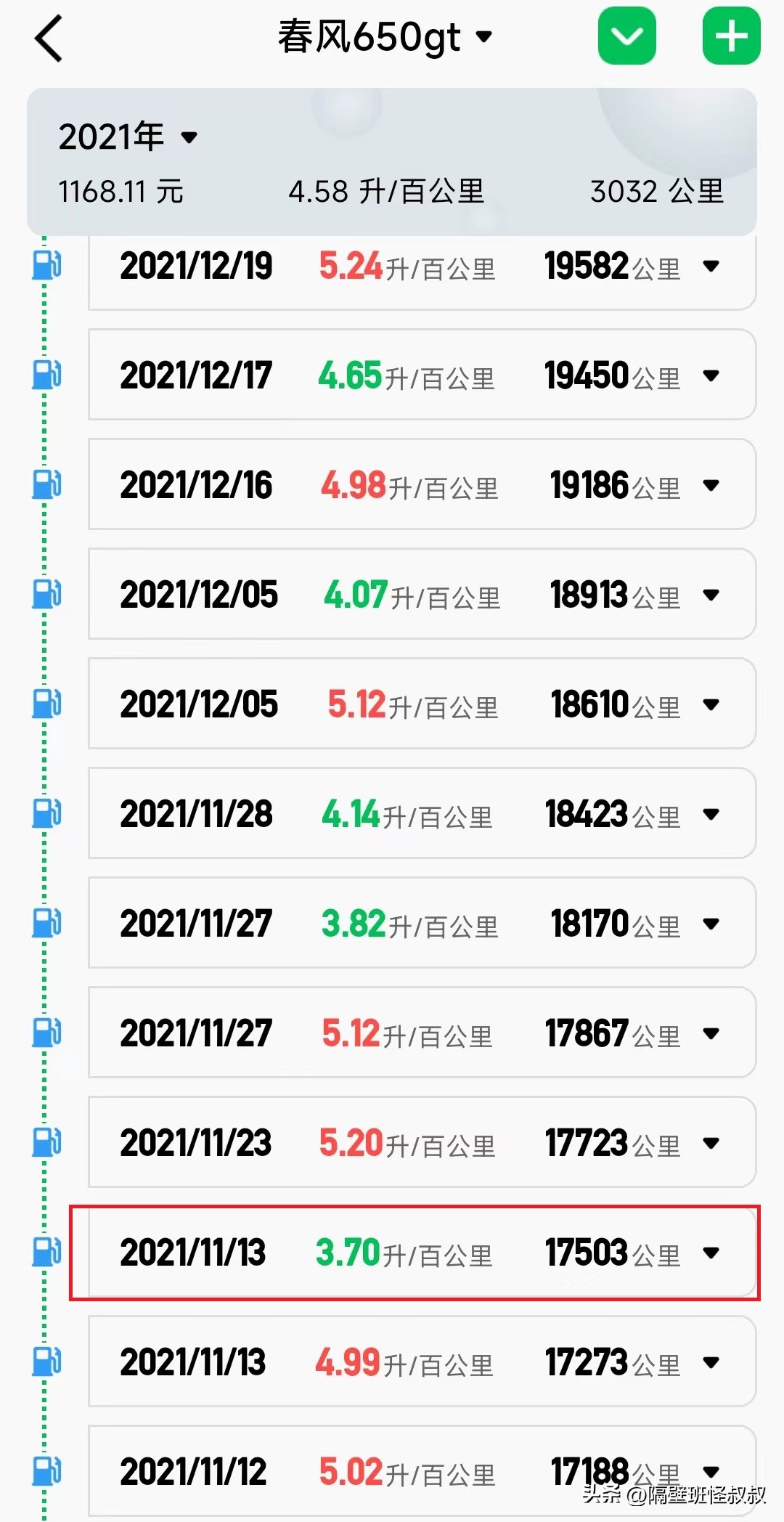Open the 春风650gt vehicle switcher
Viewport: 784px width, 1522px height.
point(385,37)
